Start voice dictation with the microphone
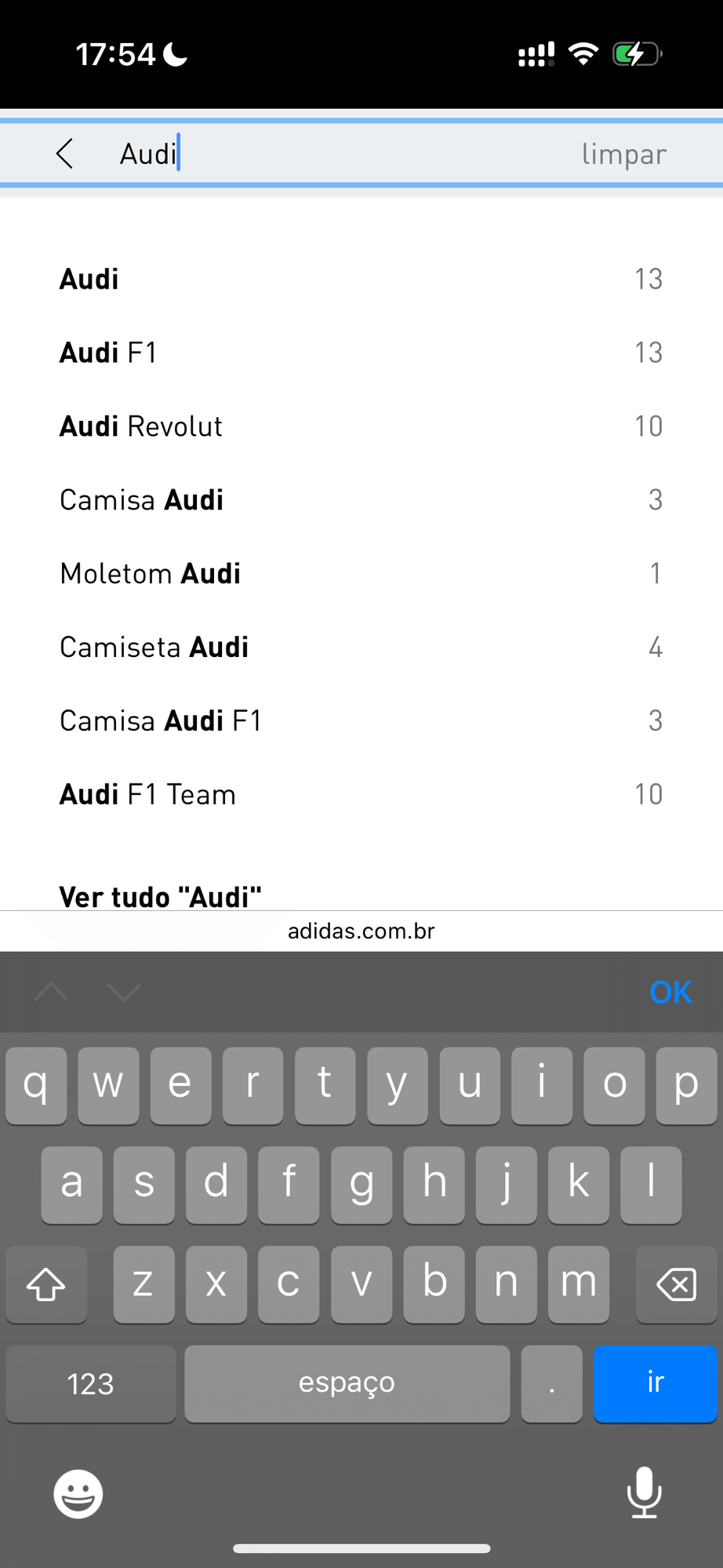Image resolution: width=723 pixels, height=1568 pixels. (x=644, y=1493)
